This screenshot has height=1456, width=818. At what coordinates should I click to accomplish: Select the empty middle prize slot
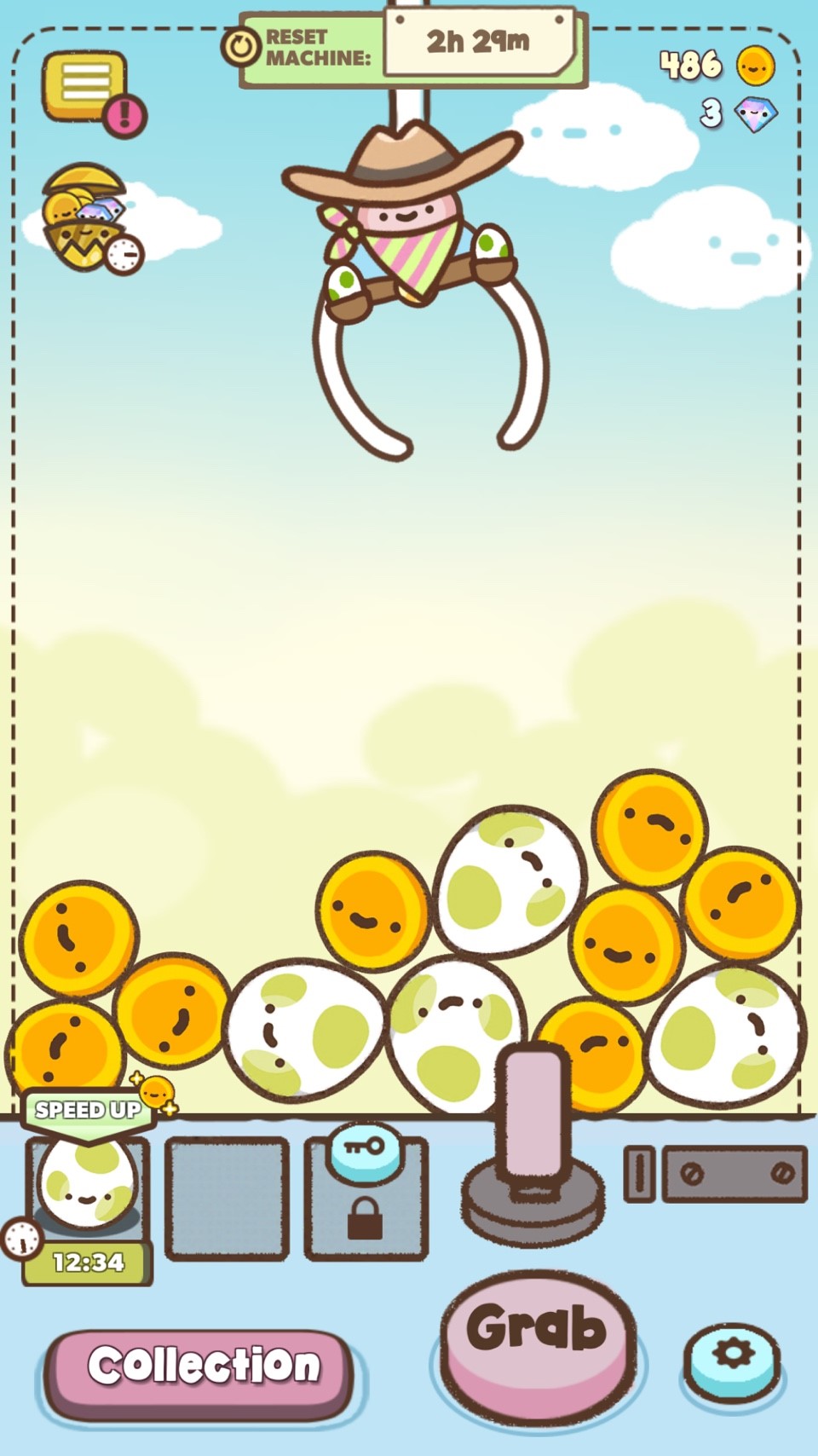[226, 1193]
